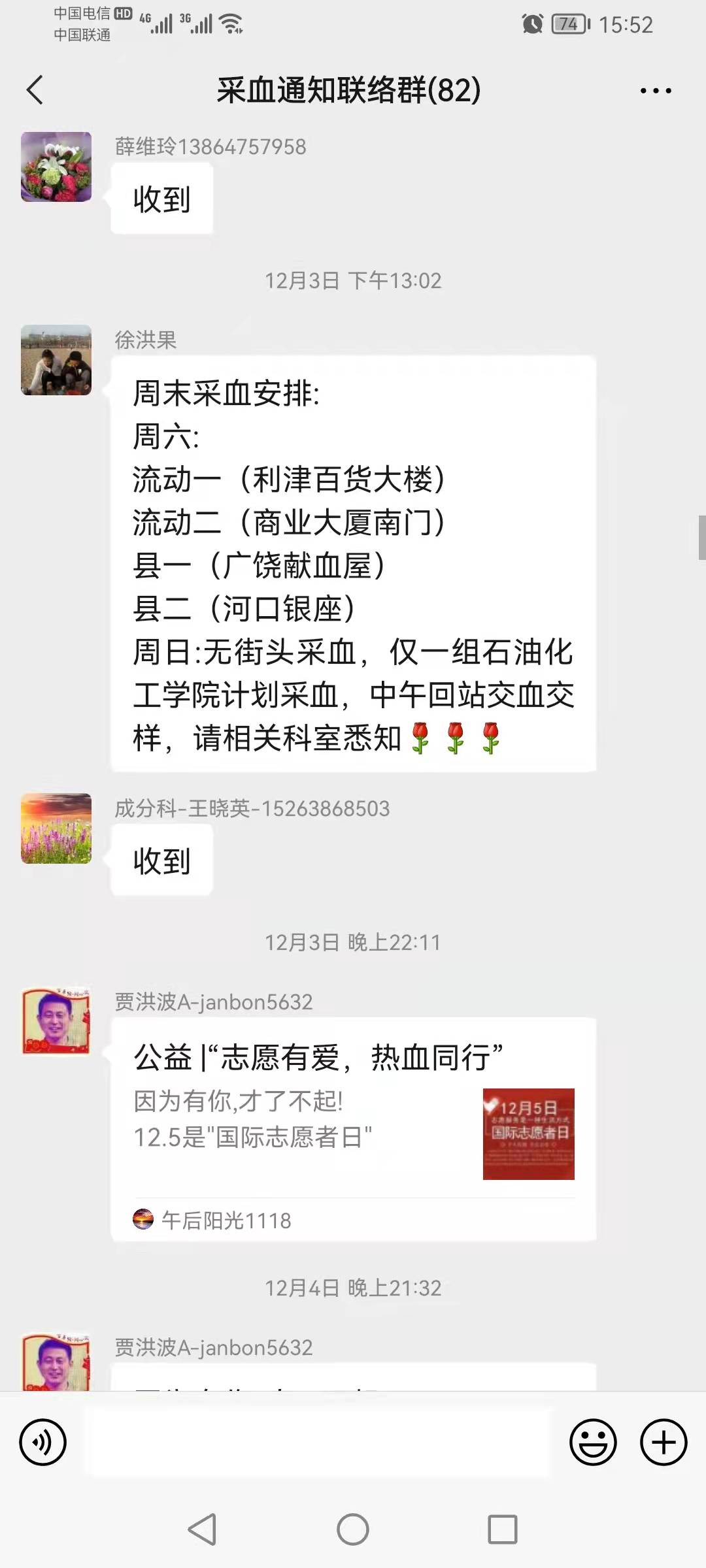
Task: Tap 薛维玲's flower avatar
Action: [56, 167]
